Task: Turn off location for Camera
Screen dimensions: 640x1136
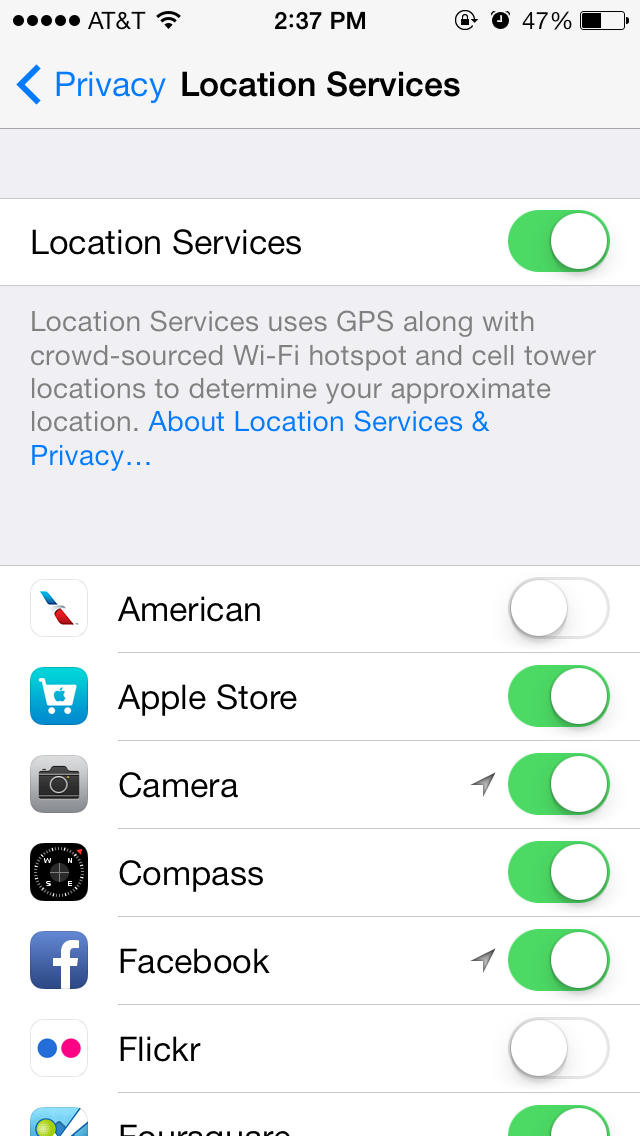Action: [558, 784]
